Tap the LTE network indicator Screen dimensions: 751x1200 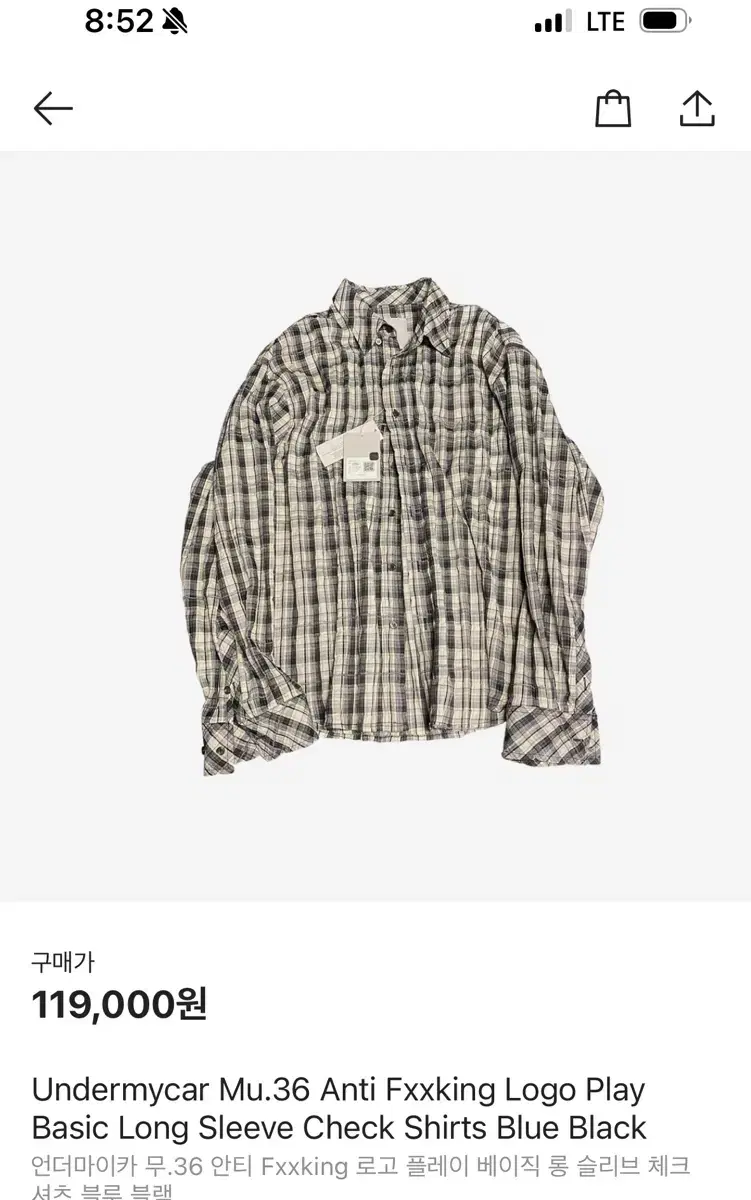(x=602, y=20)
